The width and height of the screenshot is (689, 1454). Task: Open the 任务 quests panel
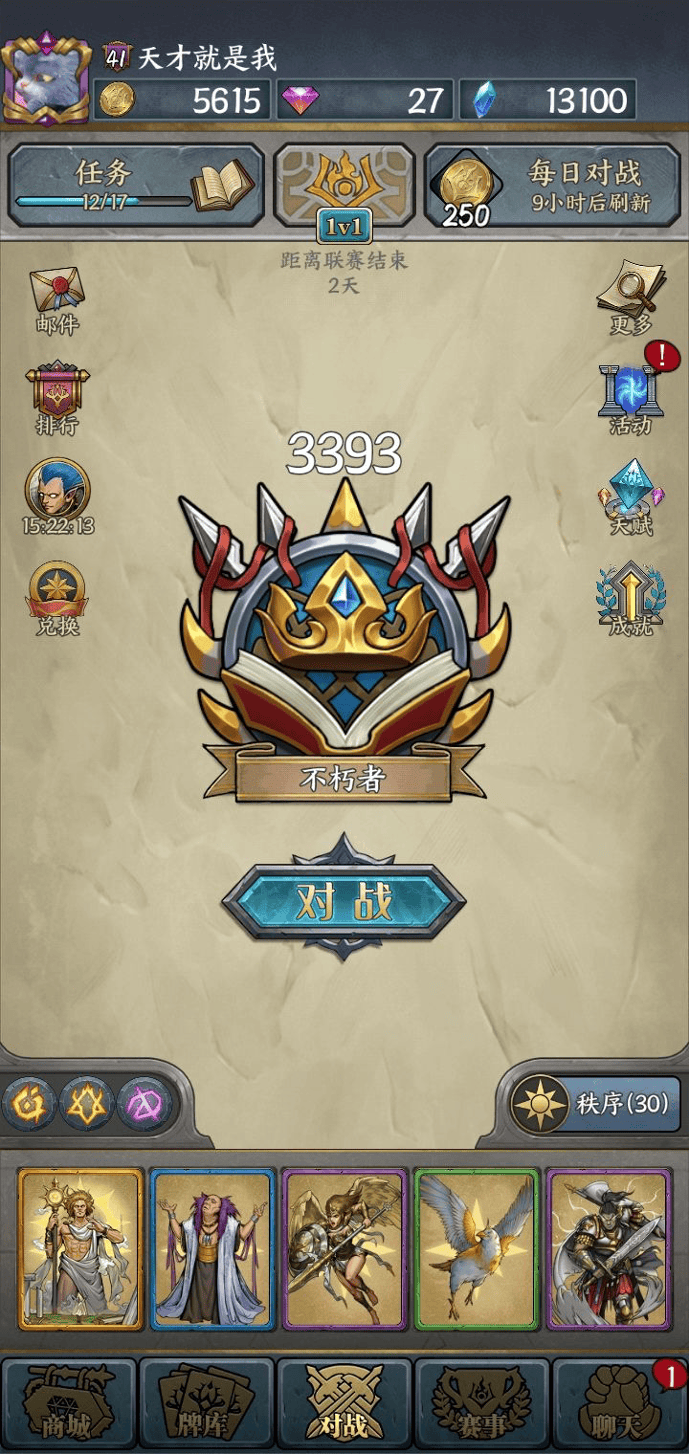coord(136,185)
